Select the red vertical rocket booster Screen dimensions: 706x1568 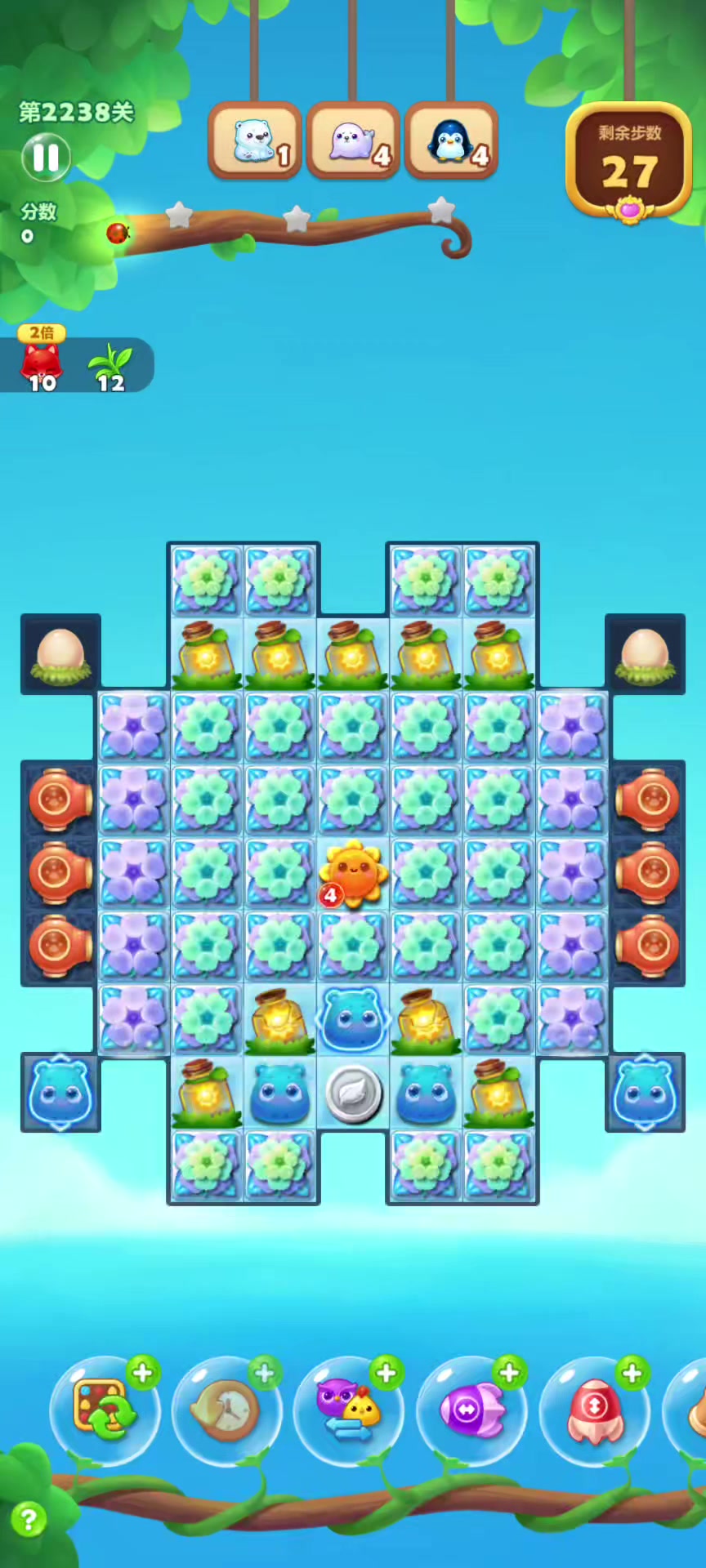594,1410
